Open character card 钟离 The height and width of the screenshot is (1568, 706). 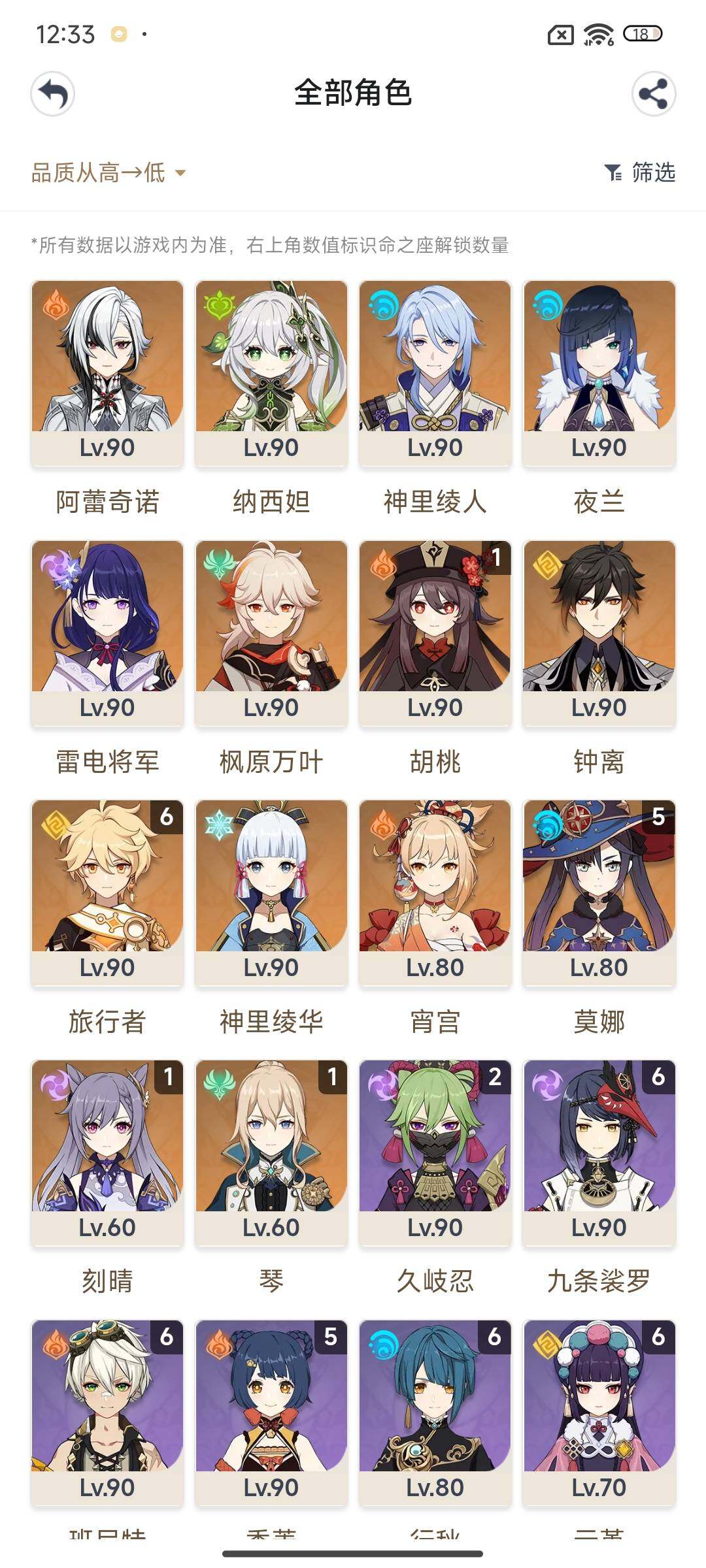pos(599,632)
